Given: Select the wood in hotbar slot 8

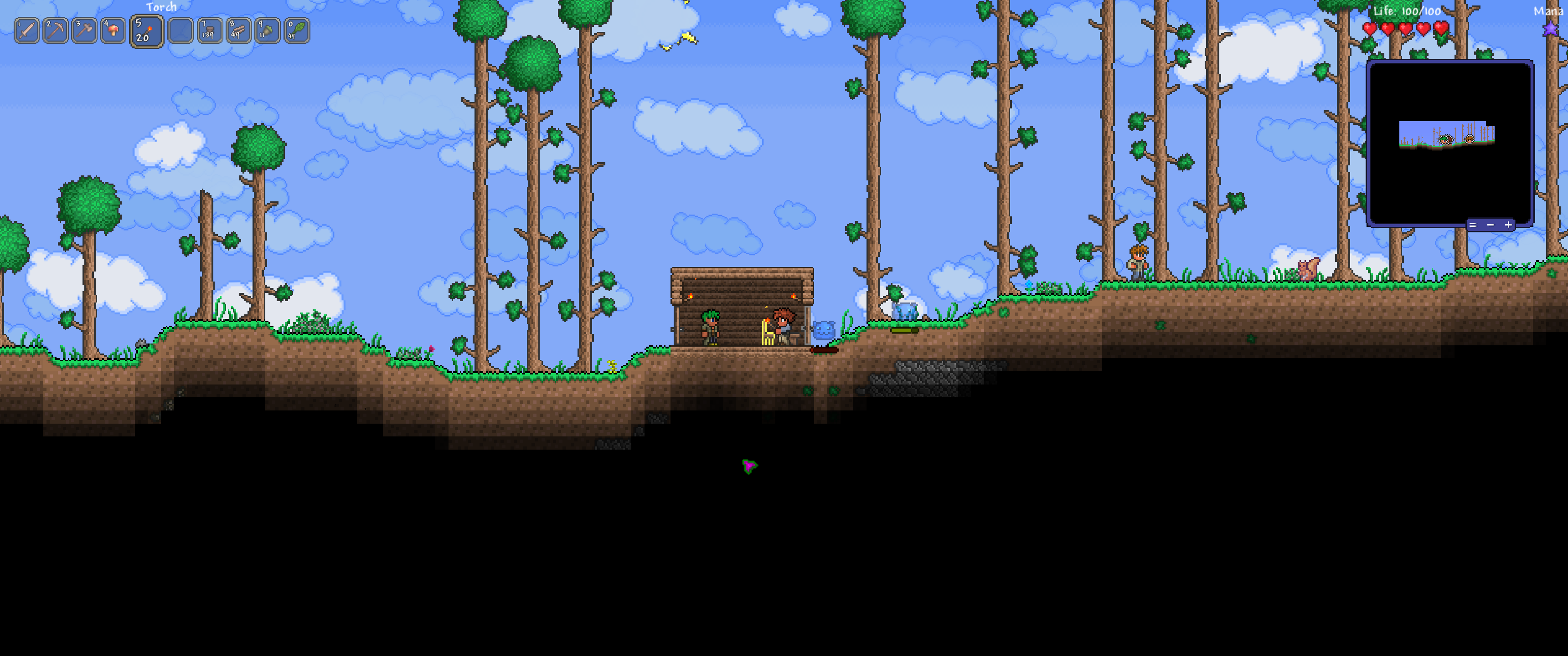Looking at the screenshot, I should [238, 31].
